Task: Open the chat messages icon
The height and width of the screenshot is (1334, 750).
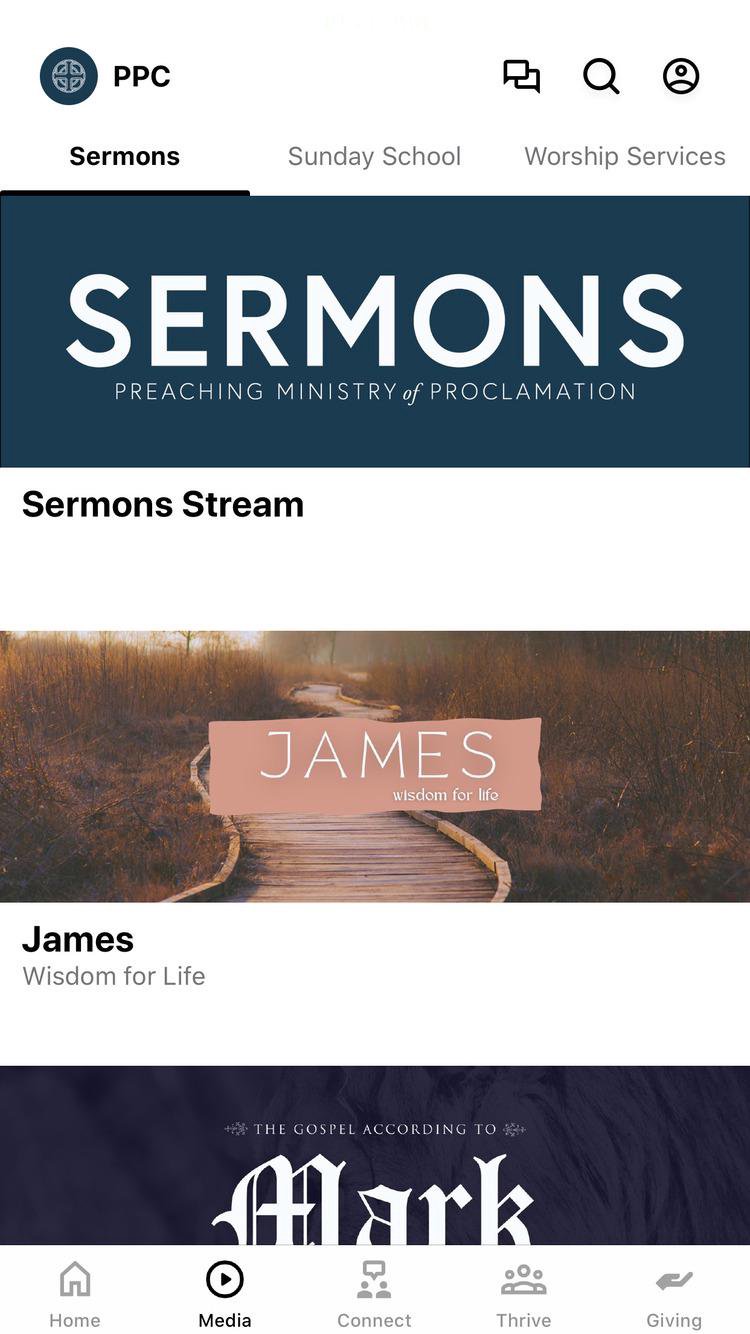Action: pyautogui.click(x=521, y=76)
